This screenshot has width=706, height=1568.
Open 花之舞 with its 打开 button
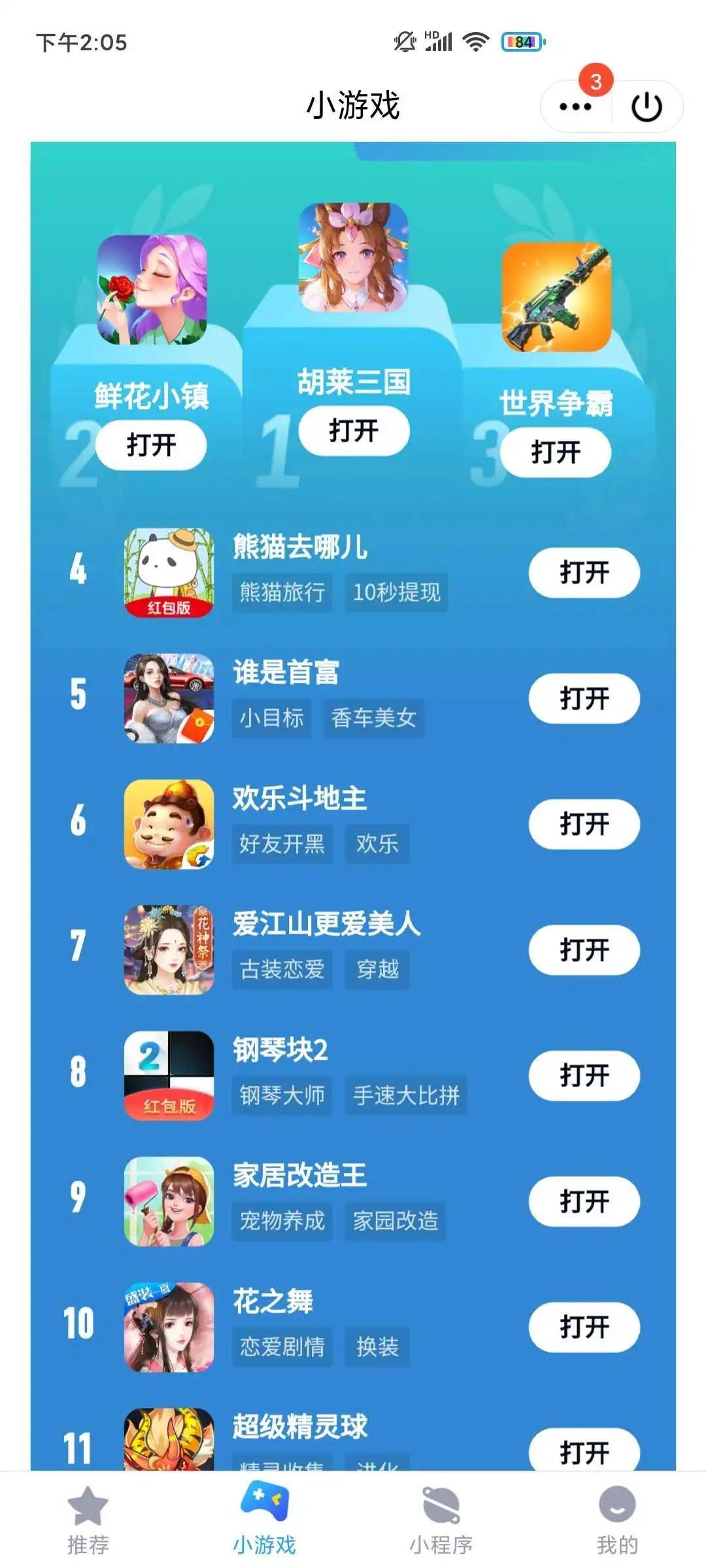click(x=584, y=1326)
